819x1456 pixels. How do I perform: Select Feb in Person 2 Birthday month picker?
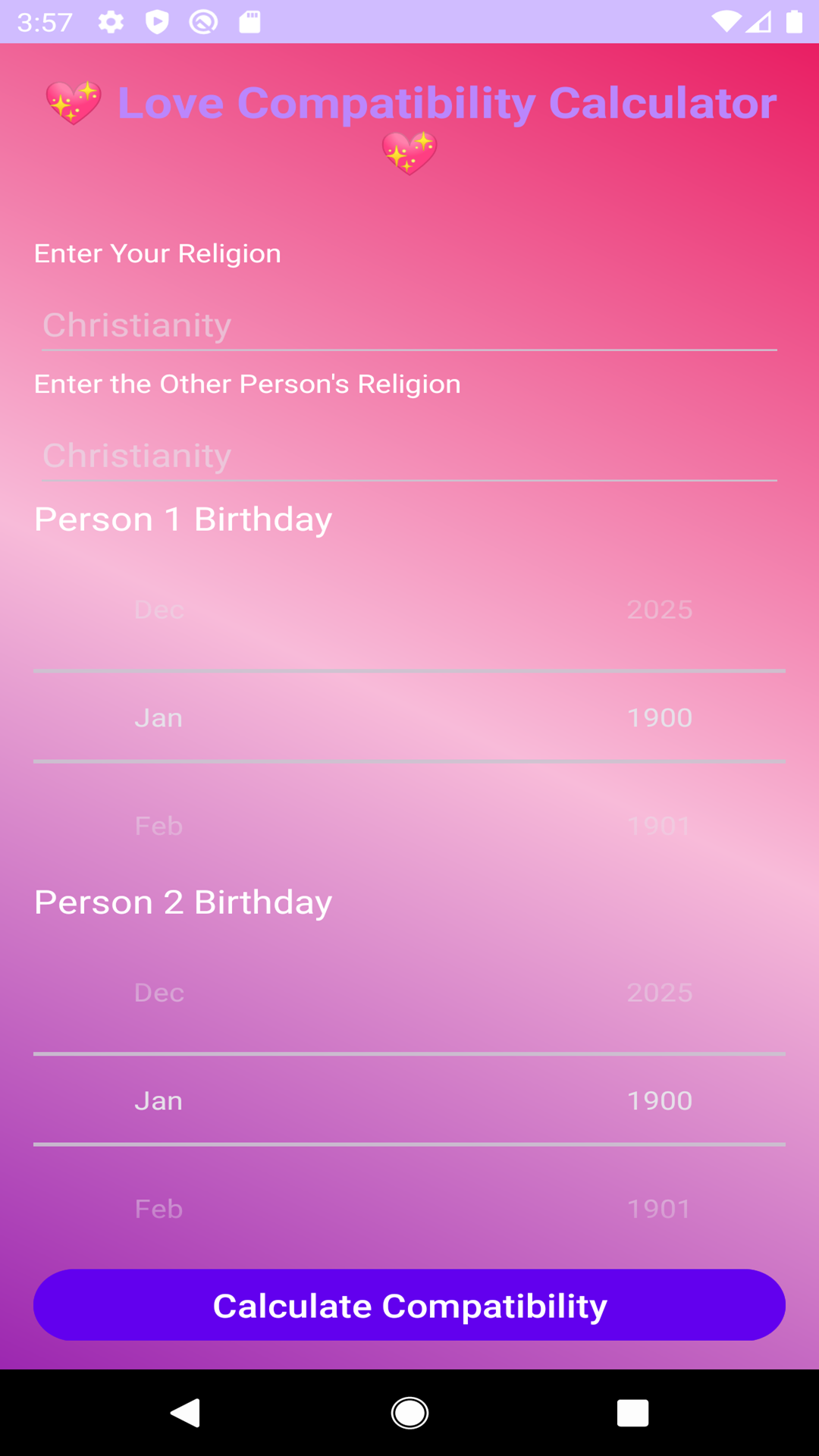tap(159, 1209)
